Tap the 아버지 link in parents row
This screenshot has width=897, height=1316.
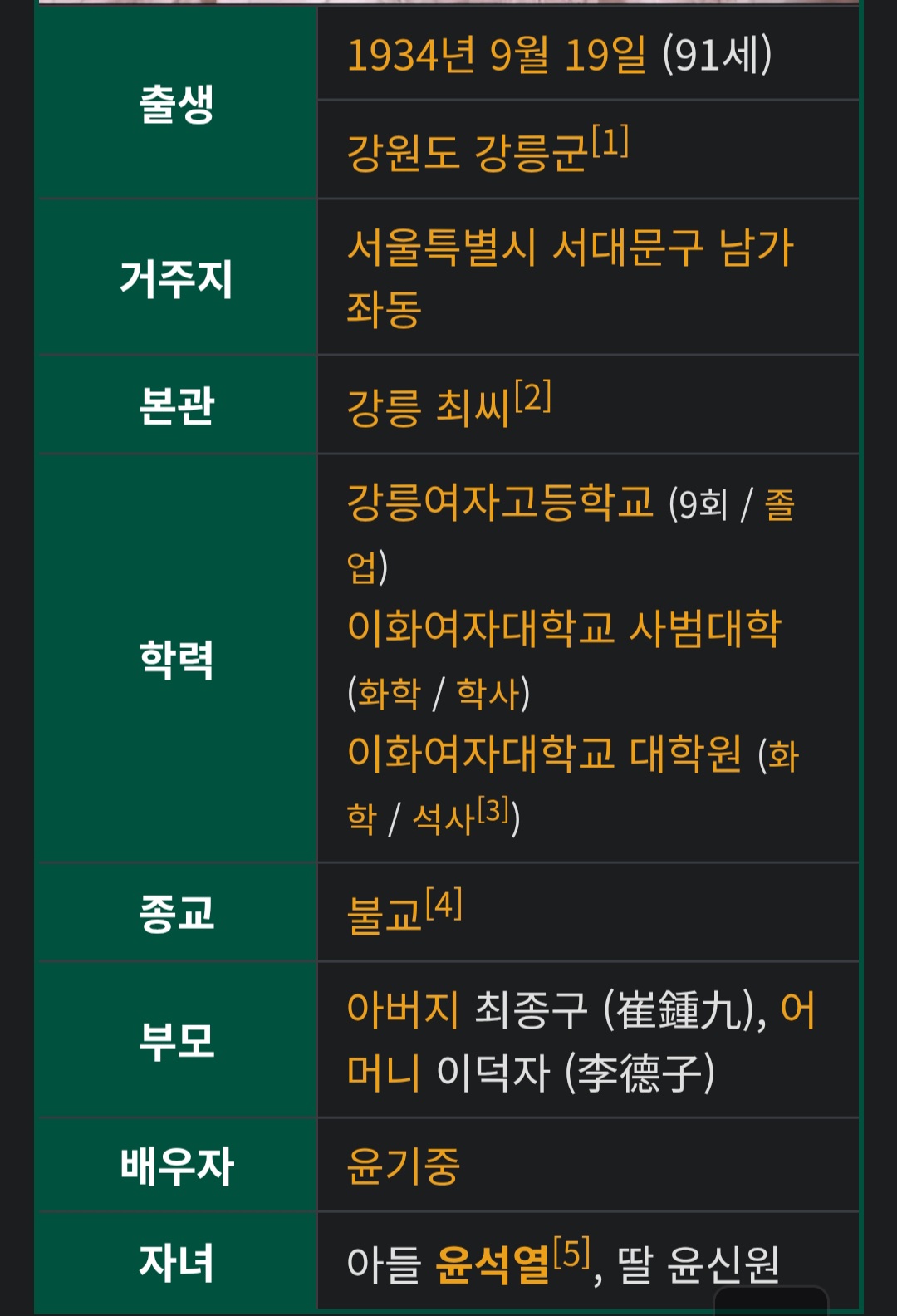(x=402, y=1010)
